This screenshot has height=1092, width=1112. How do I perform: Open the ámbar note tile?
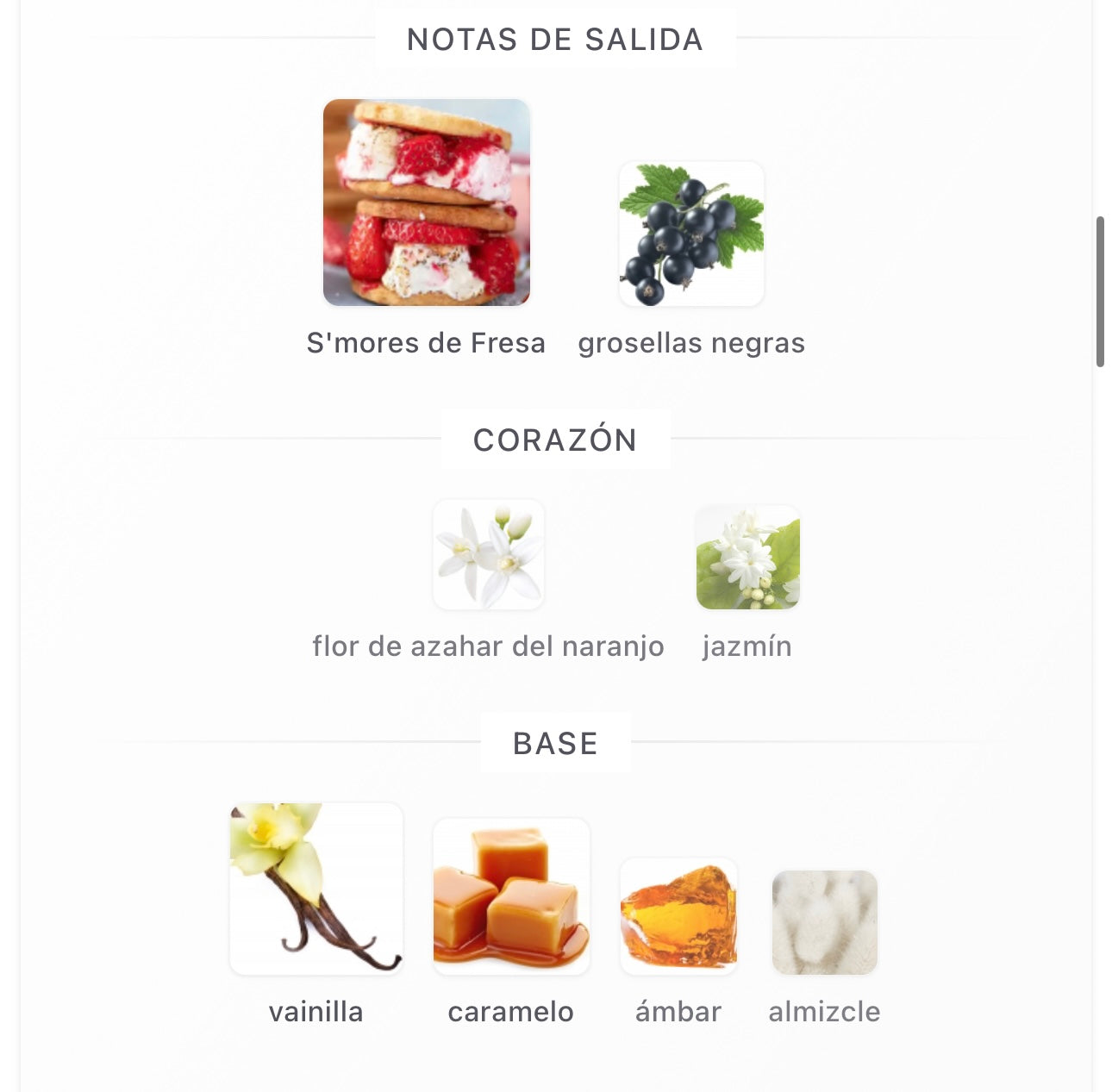click(x=678, y=916)
